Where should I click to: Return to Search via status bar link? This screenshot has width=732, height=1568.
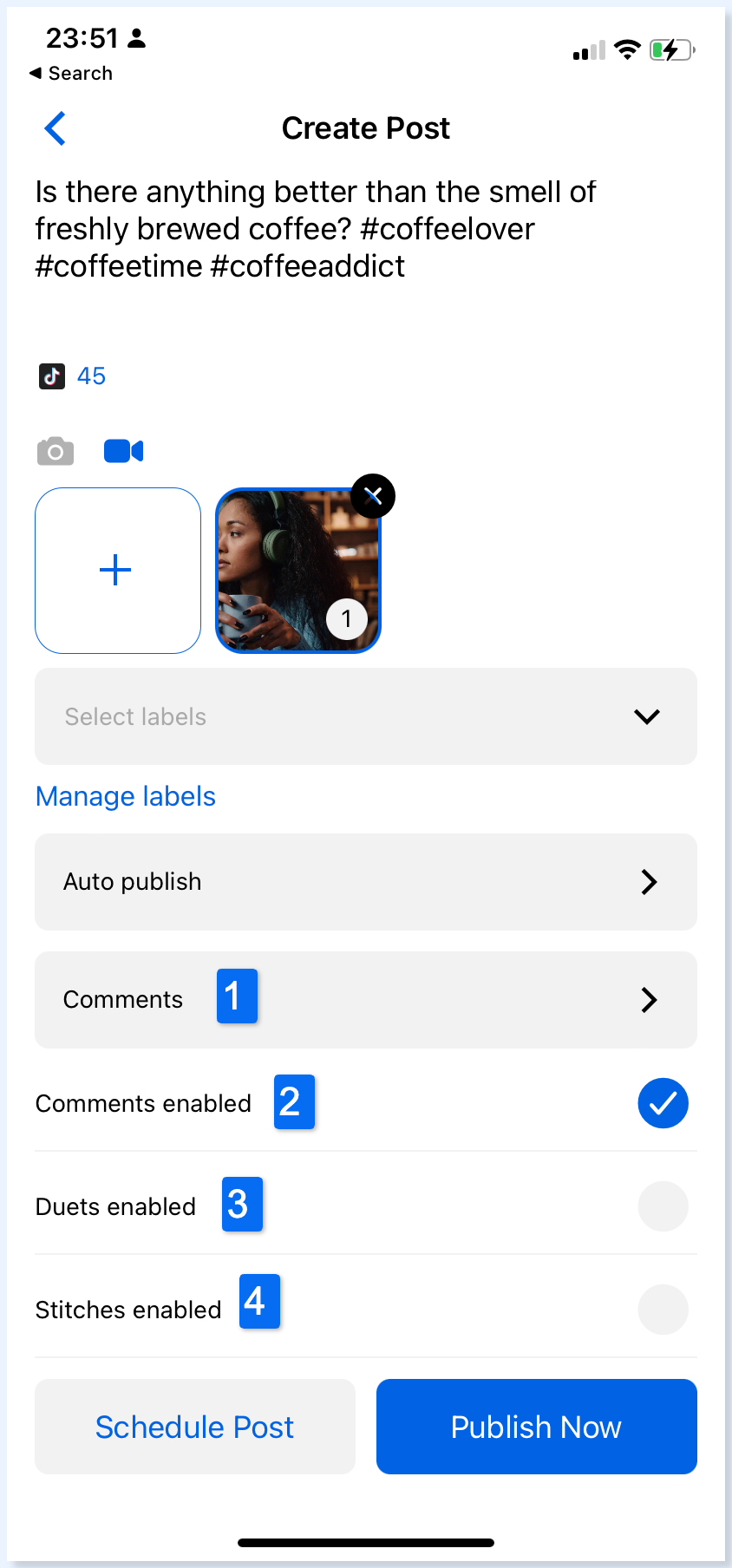(71, 74)
